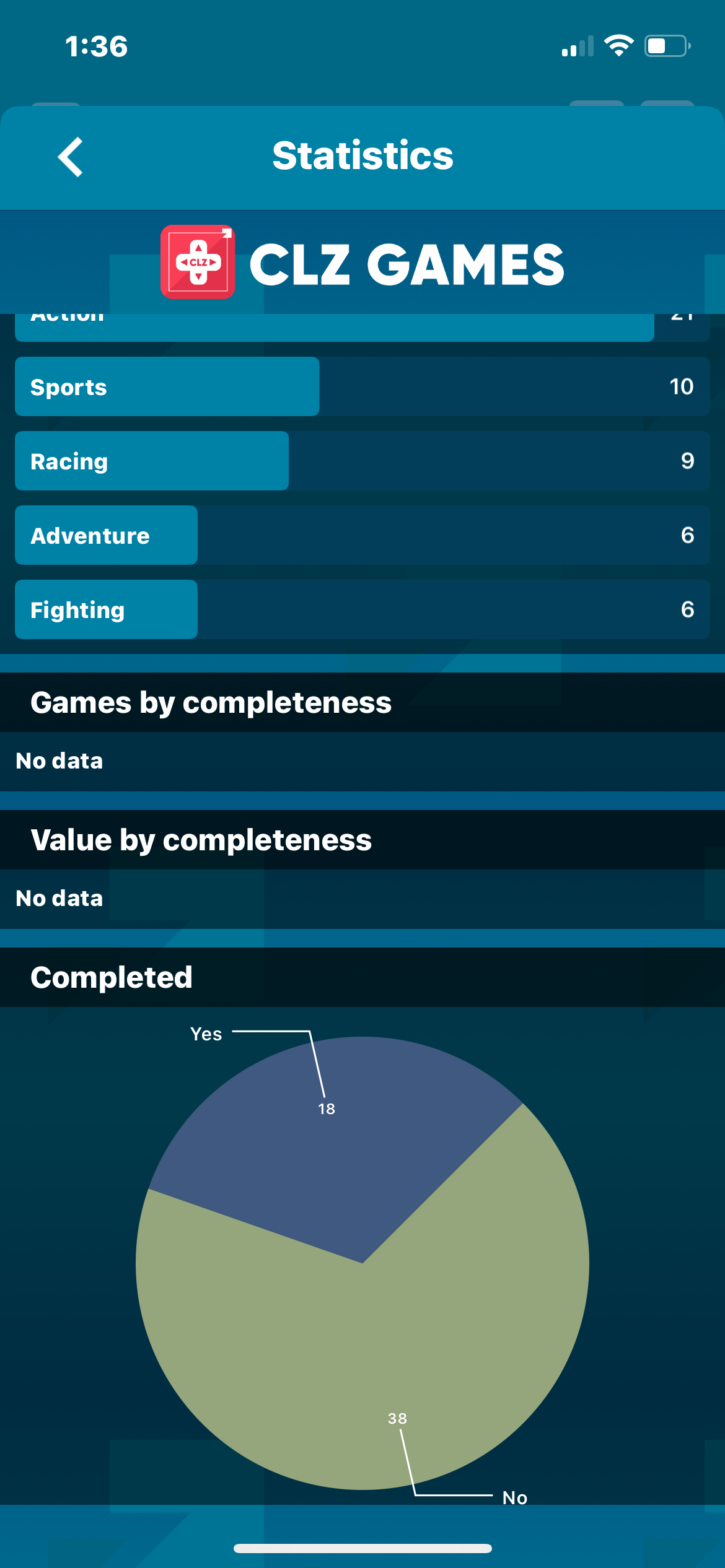Select the Adventure genre bar

click(362, 535)
